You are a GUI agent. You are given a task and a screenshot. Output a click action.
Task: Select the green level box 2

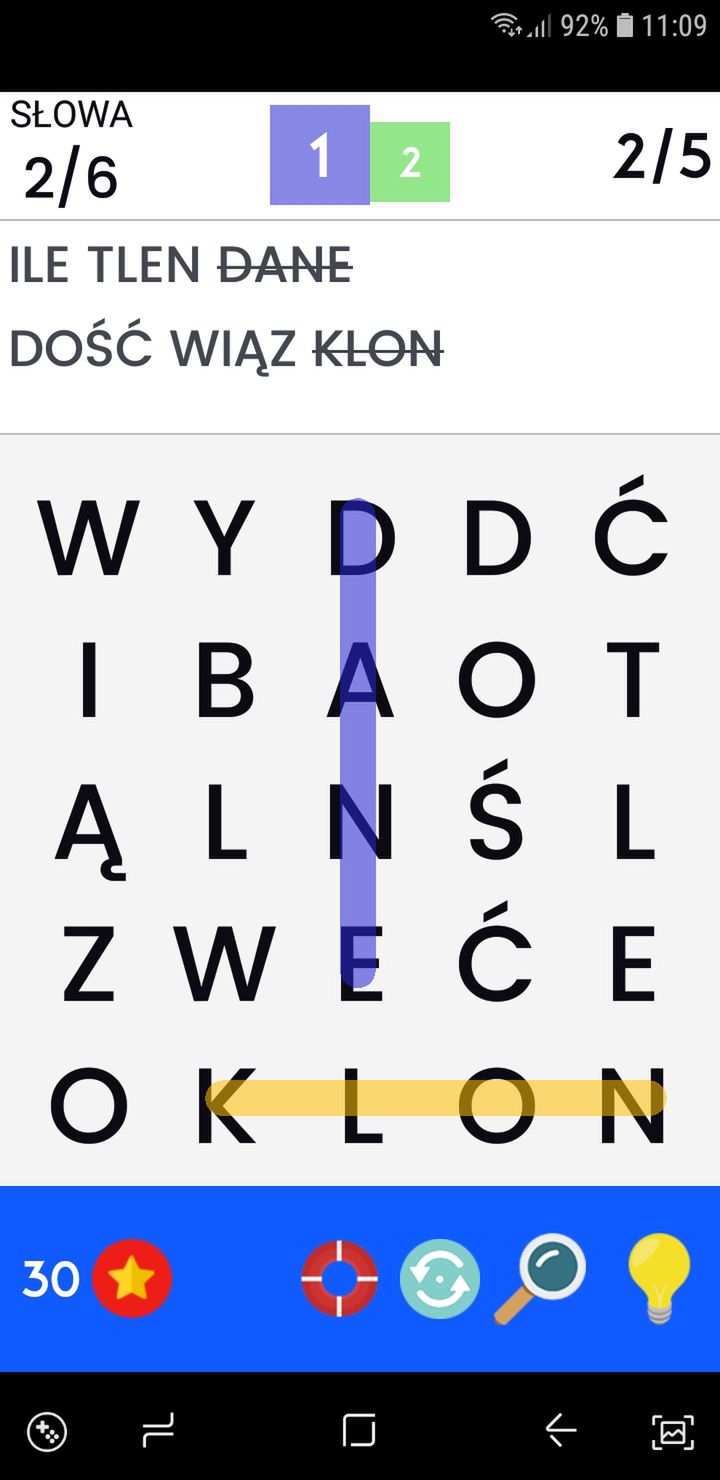click(x=410, y=162)
